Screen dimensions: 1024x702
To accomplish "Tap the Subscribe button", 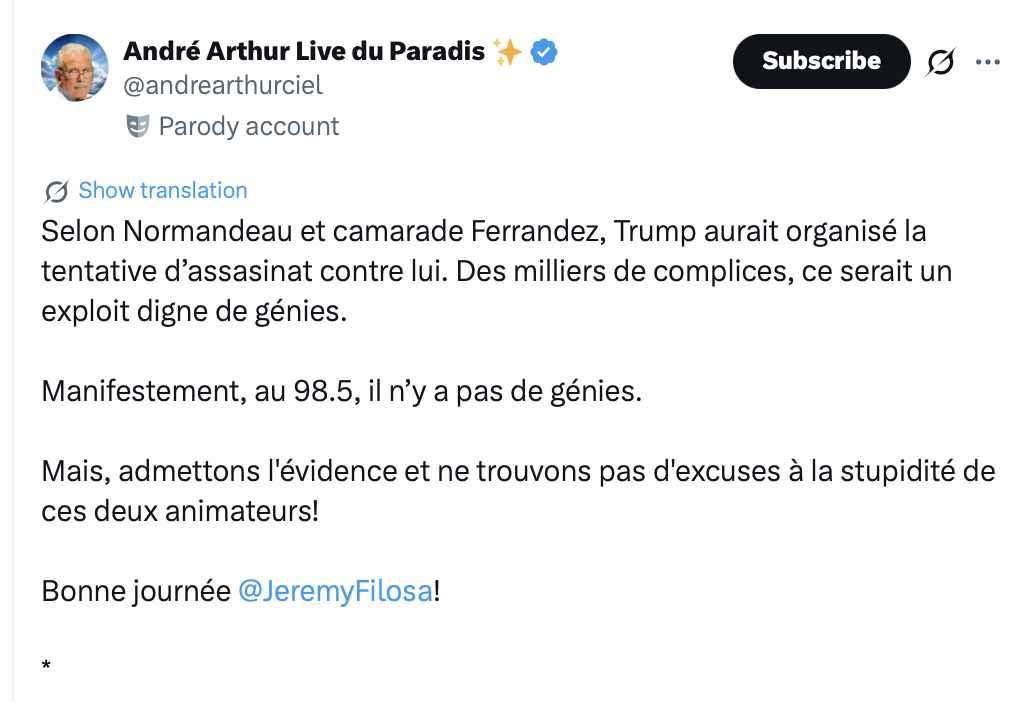I will click(821, 61).
